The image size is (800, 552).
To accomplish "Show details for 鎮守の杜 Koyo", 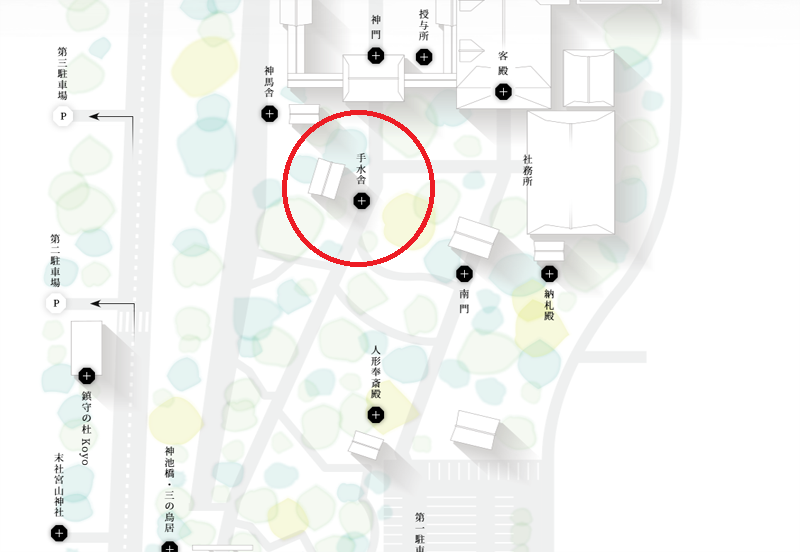I will [87, 376].
